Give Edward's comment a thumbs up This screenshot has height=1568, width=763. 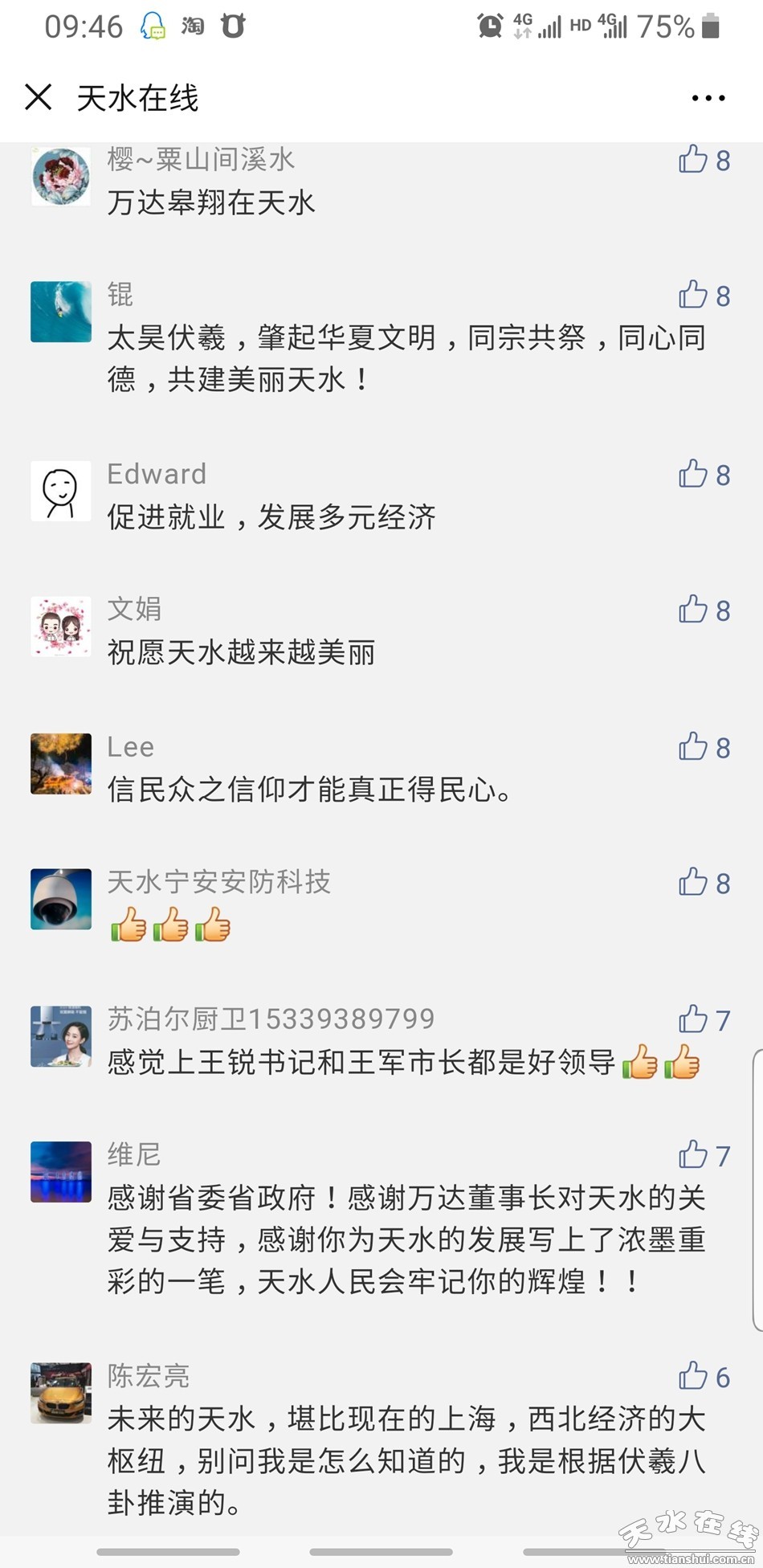693,474
